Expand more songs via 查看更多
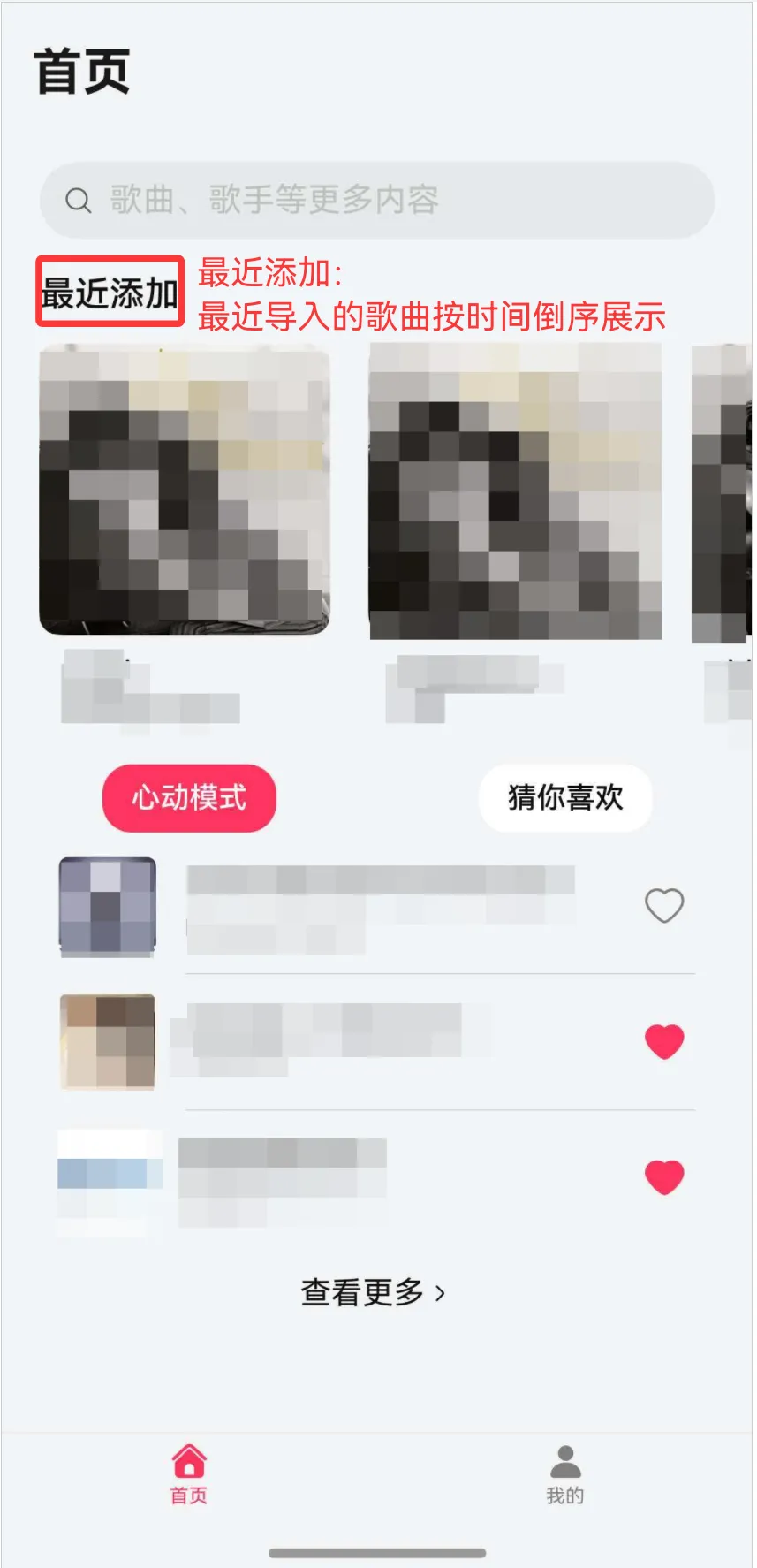 pyautogui.click(x=371, y=1291)
